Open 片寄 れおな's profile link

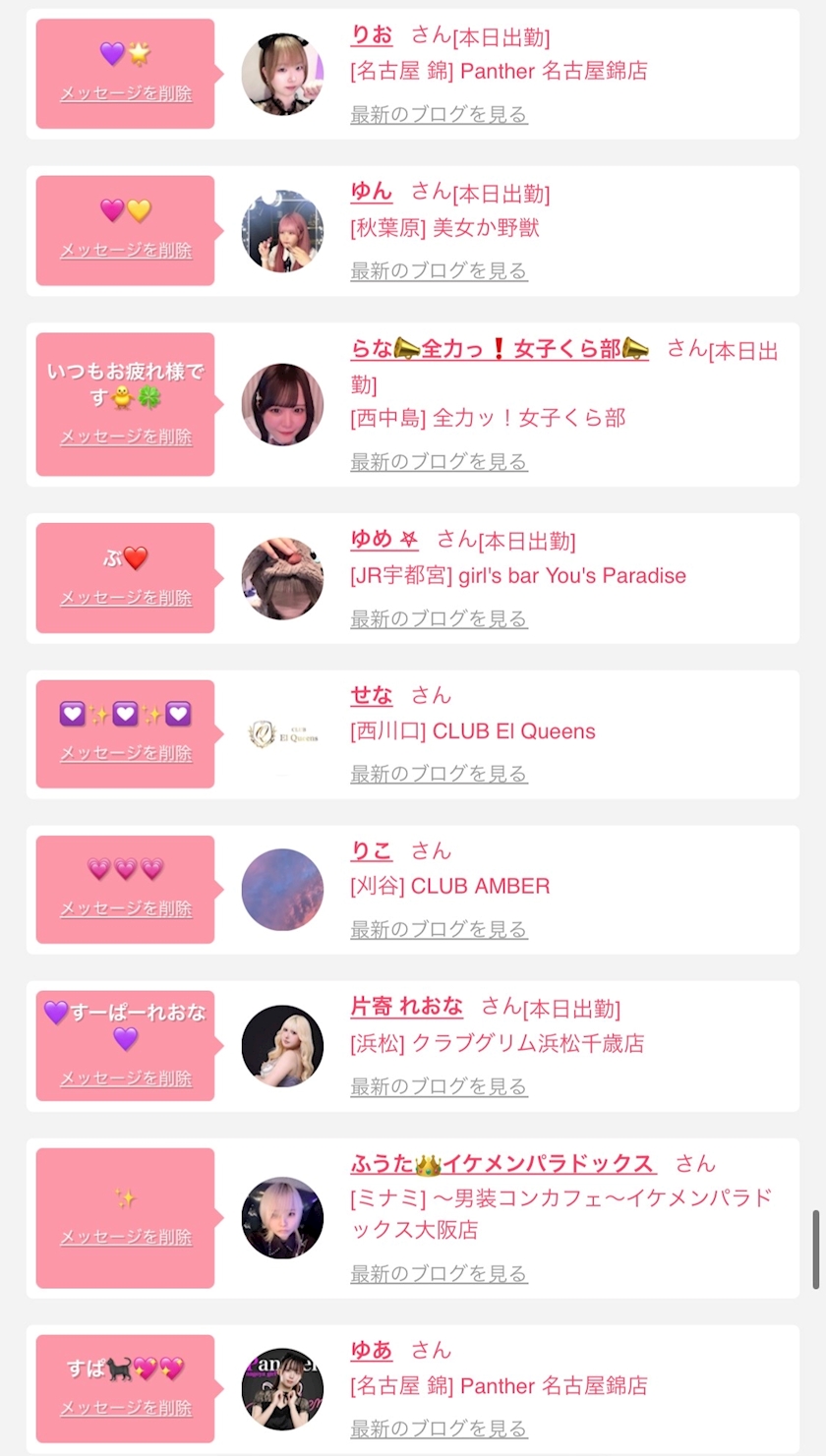coord(407,1007)
